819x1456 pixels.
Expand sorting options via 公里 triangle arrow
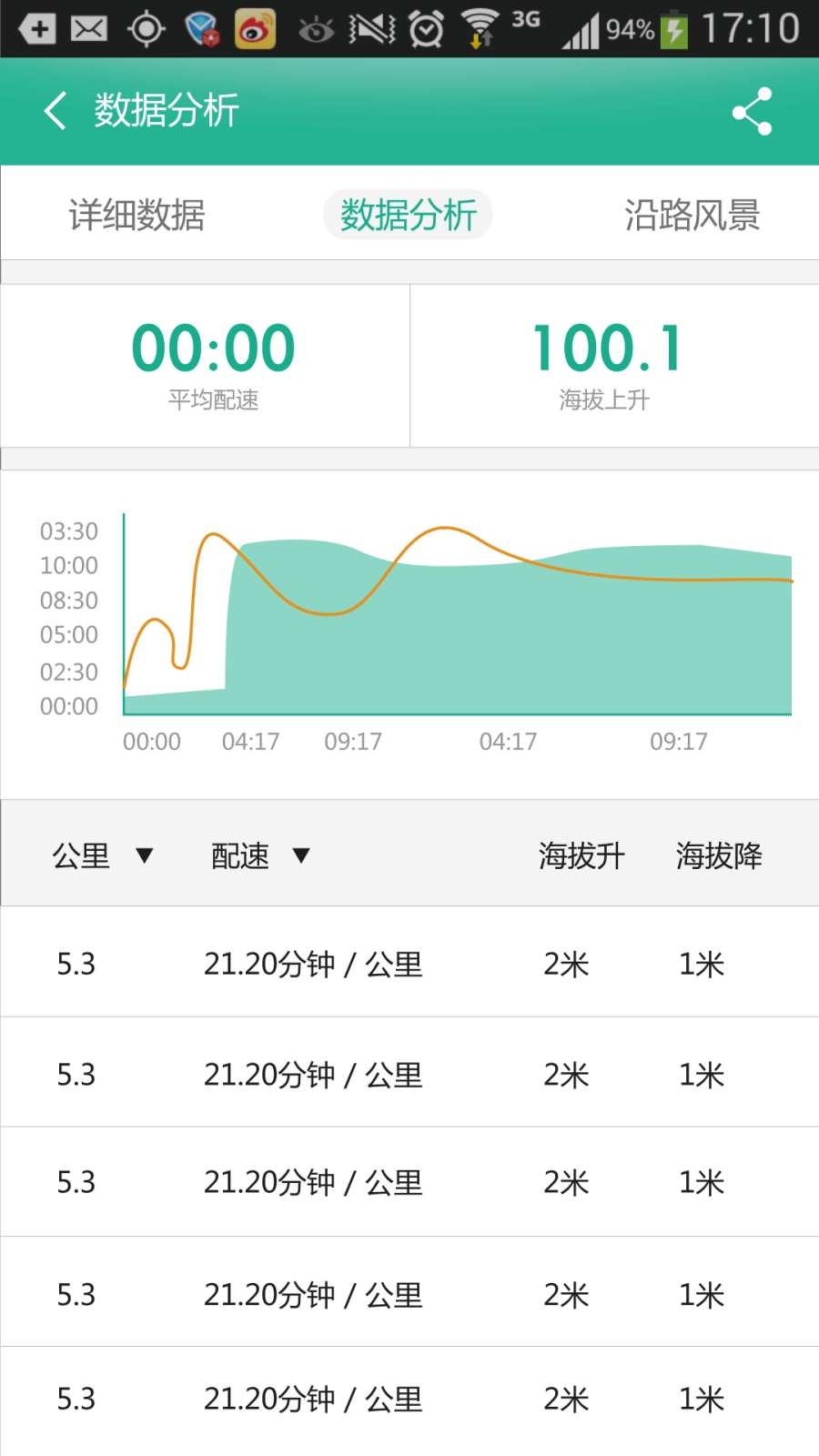145,855
